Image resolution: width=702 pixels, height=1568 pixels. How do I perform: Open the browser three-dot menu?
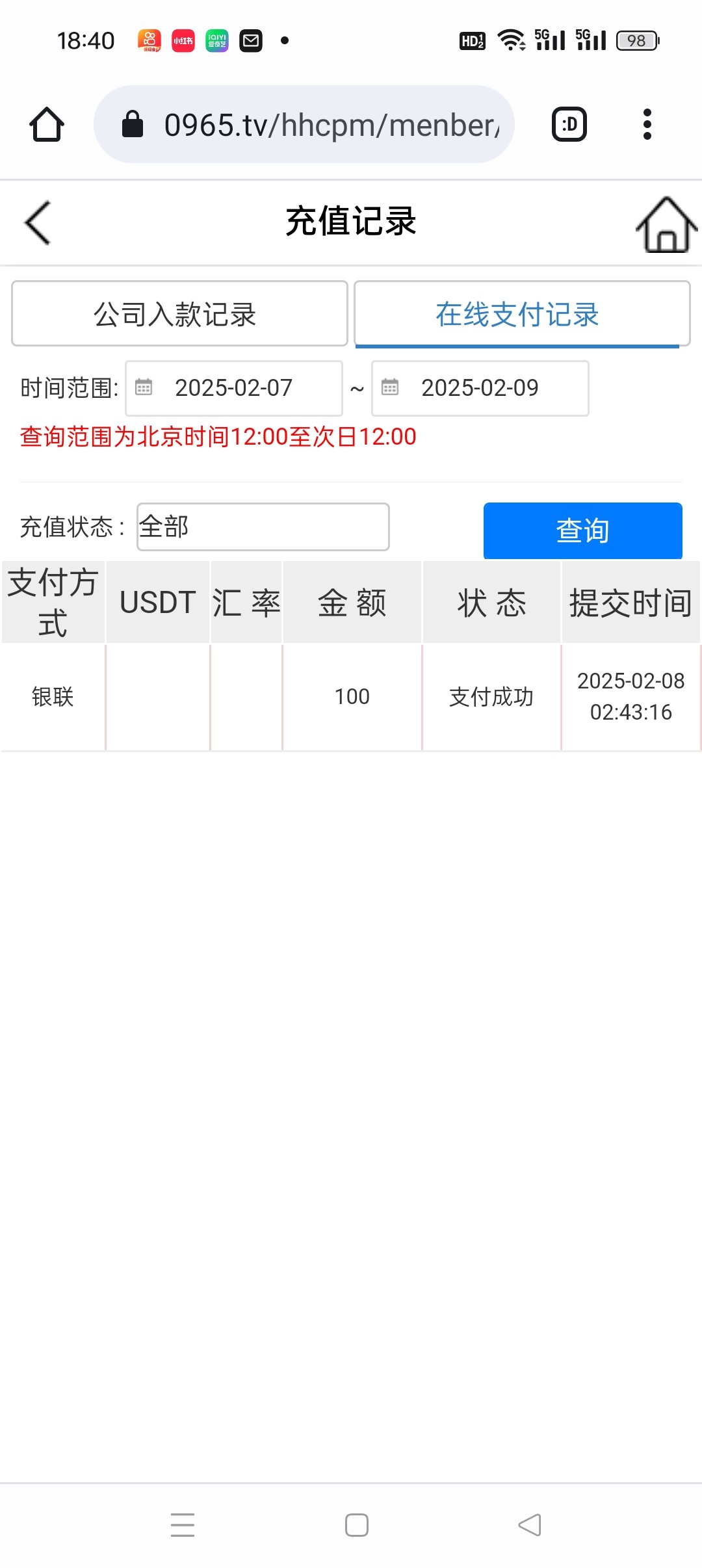pos(647,124)
